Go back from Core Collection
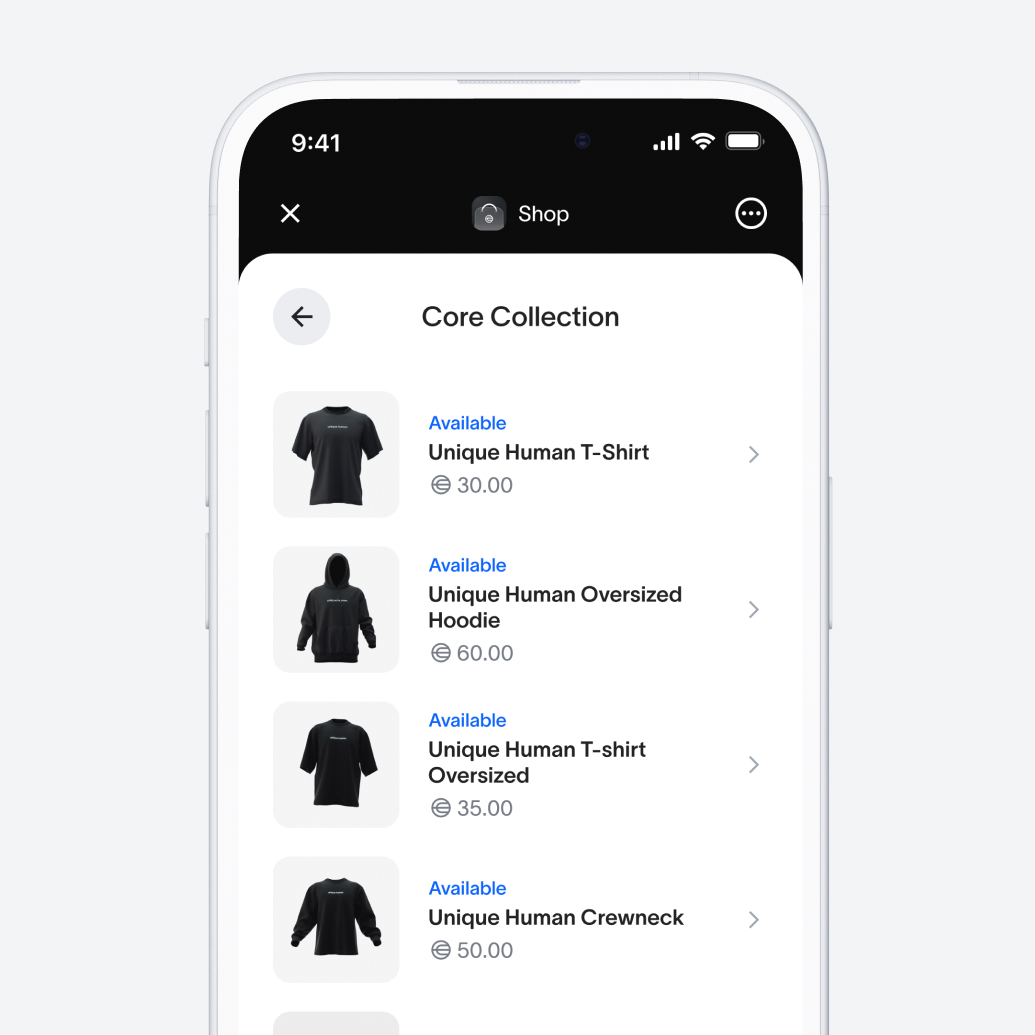1035x1035 pixels. pos(301,317)
